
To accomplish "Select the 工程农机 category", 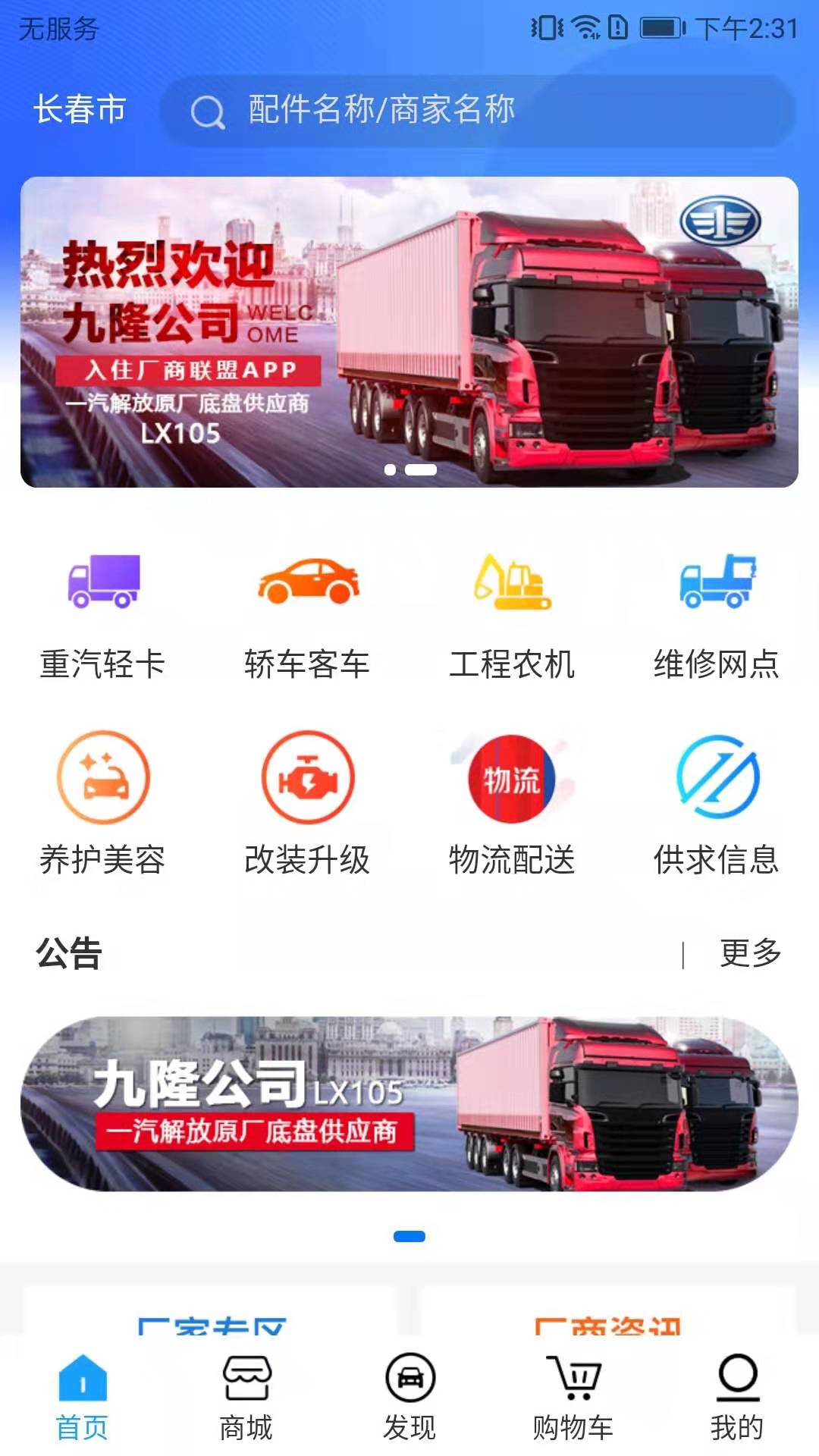I will (512, 616).
